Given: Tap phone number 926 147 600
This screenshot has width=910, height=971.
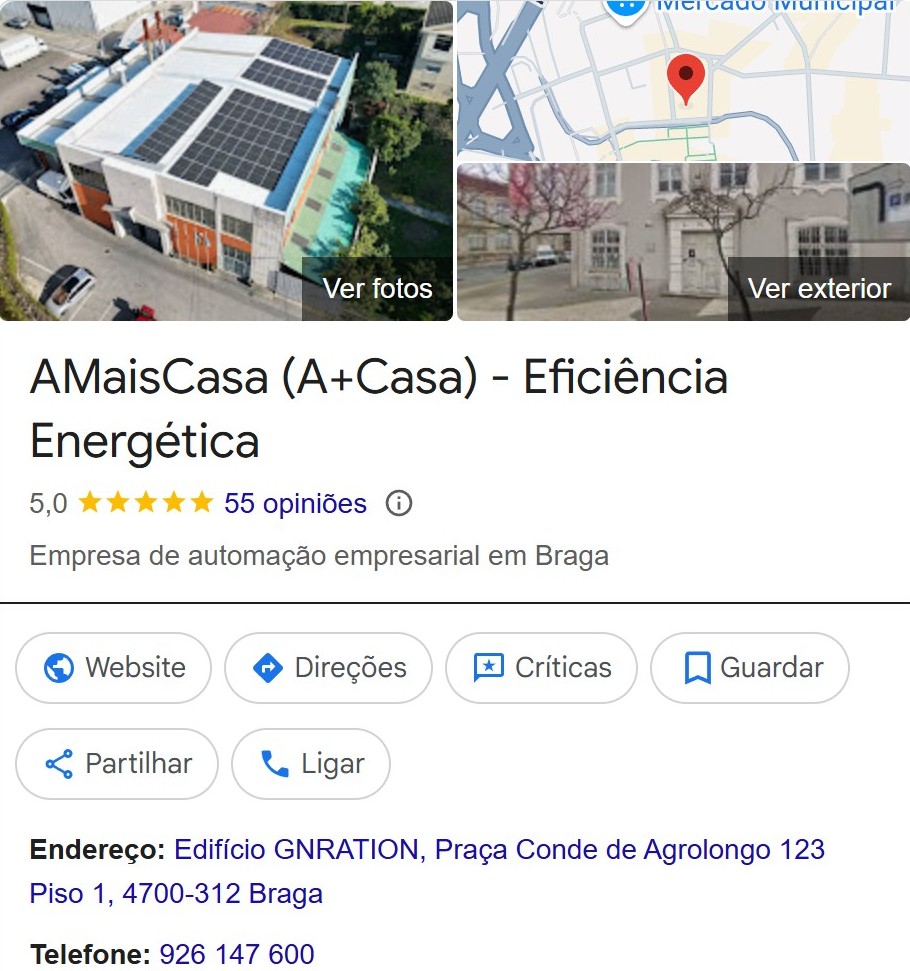Looking at the screenshot, I should coord(237,954).
